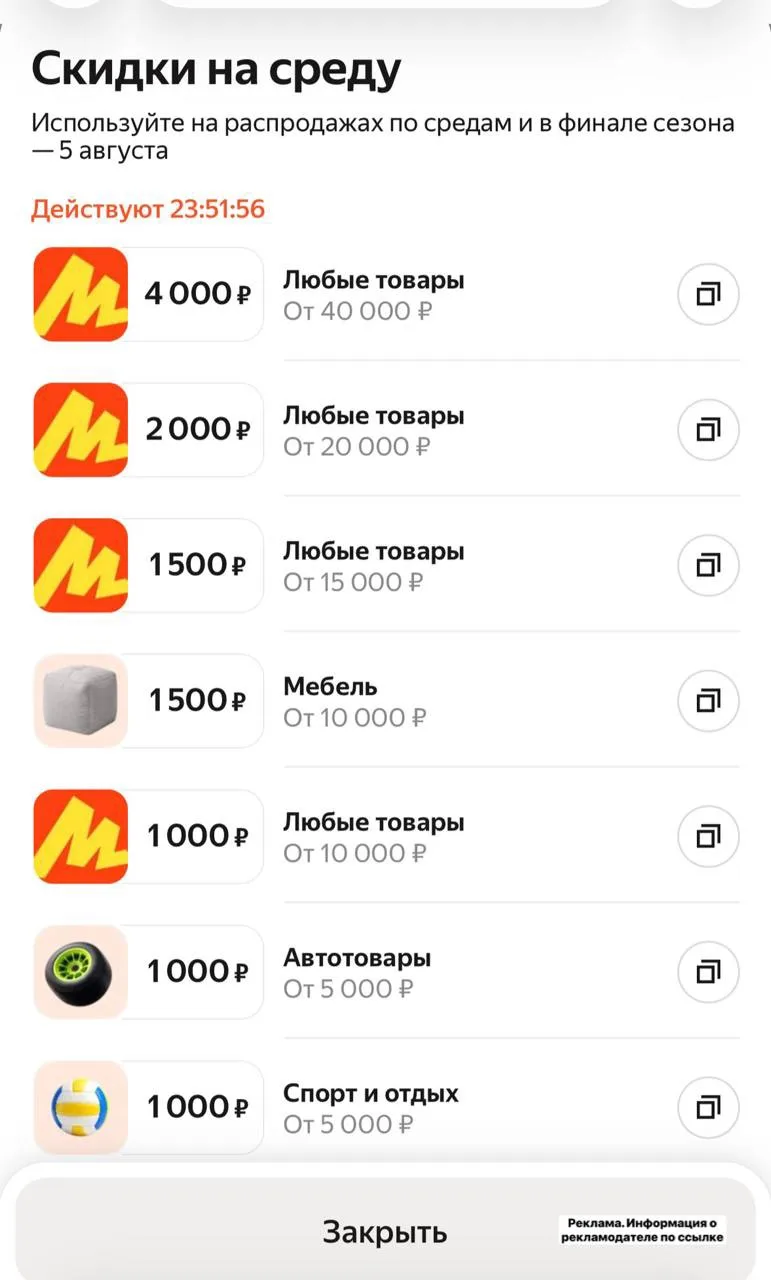This screenshot has height=1280, width=771.
Task: Copy the Автотовары promo code
Action: [x=708, y=972]
